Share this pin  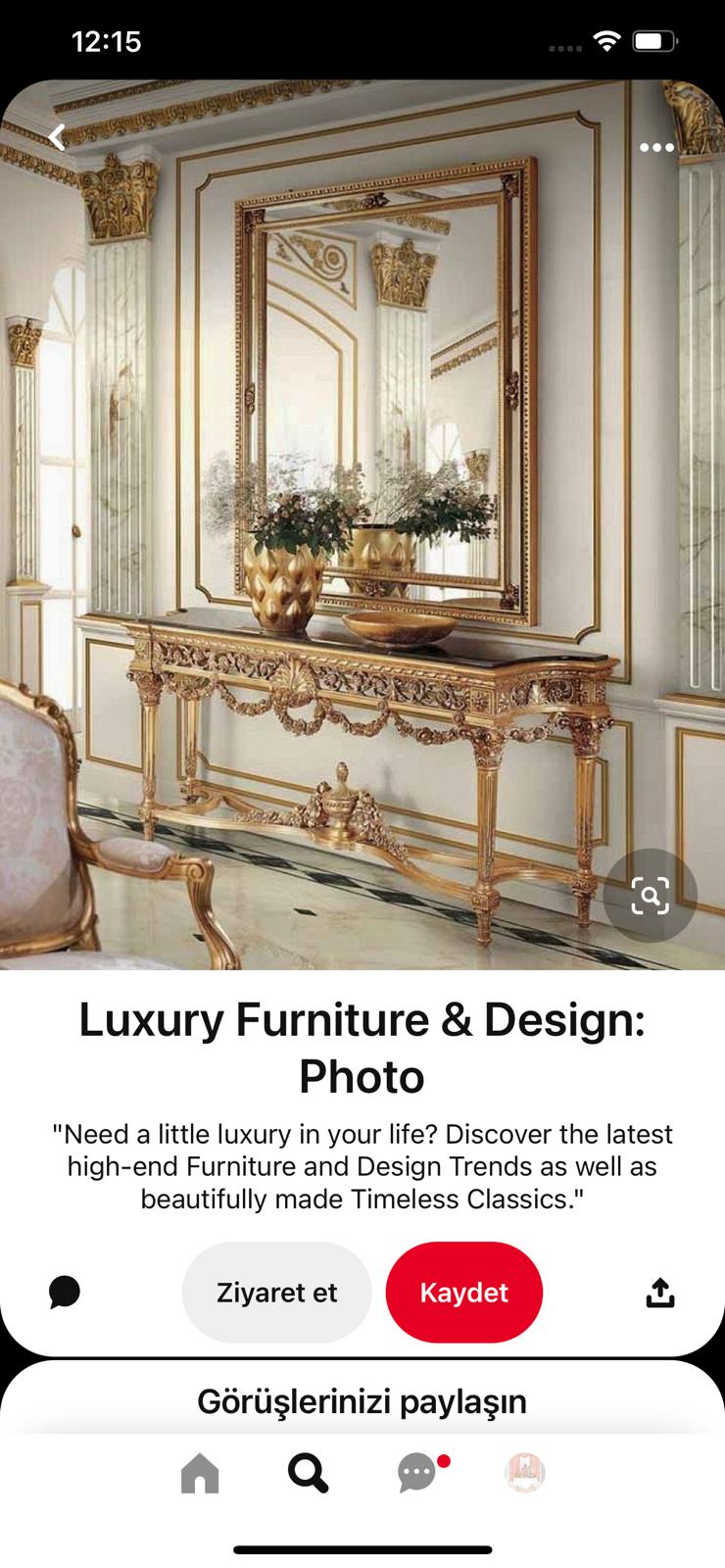coord(660,1293)
